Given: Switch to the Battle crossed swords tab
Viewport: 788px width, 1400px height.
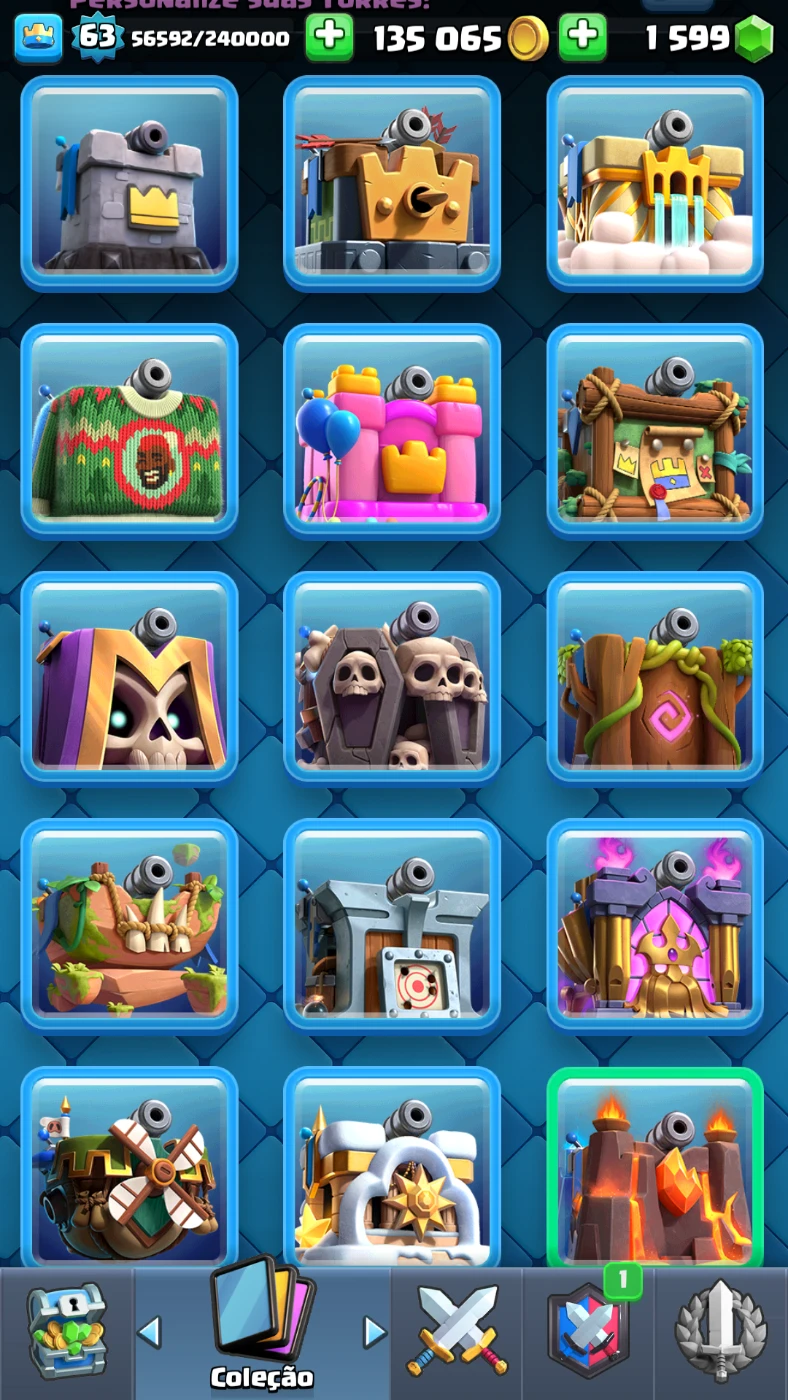Looking at the screenshot, I should pyautogui.click(x=457, y=1330).
